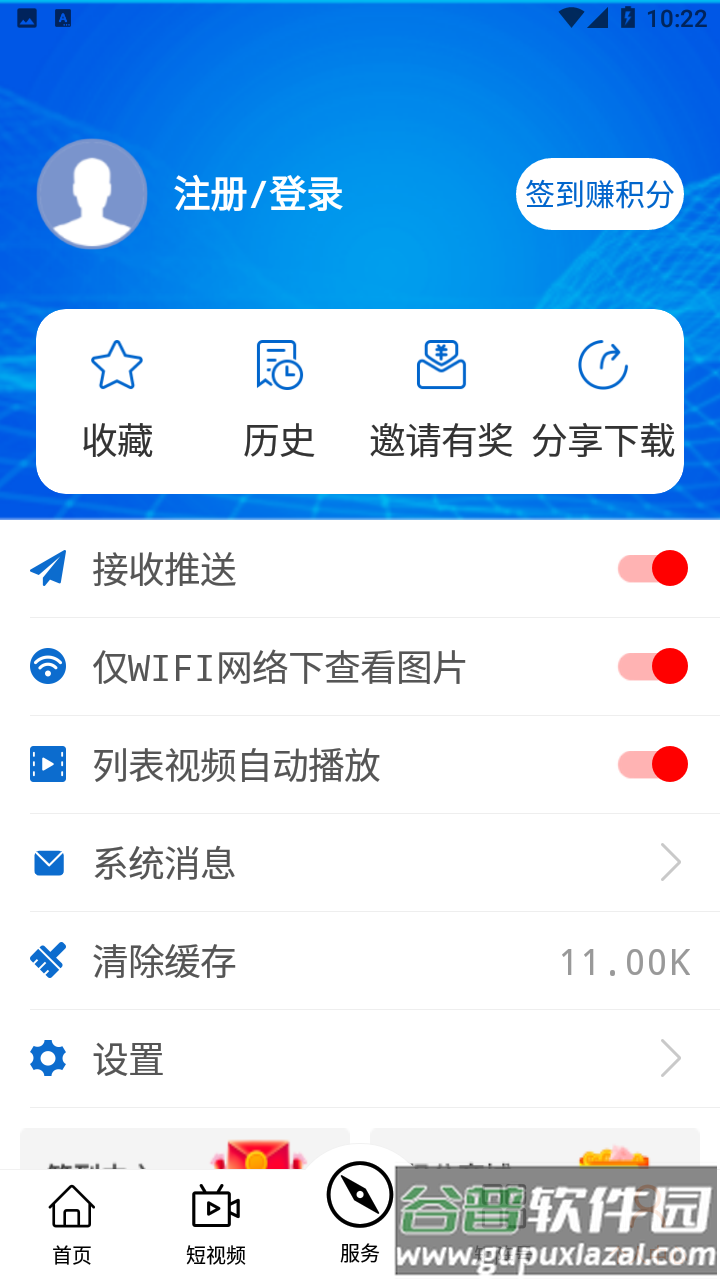Viewport: 720px width, 1280px height.
Task: Open 系统消息 via the envelope icon
Action: [48, 862]
